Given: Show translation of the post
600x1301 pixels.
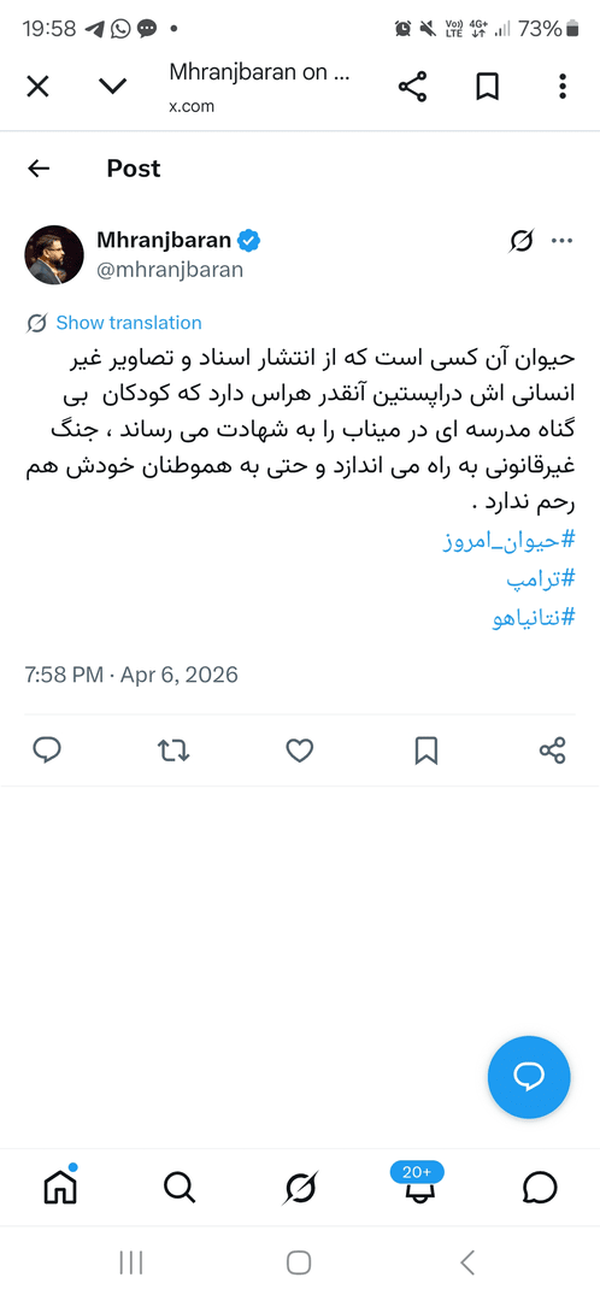Looking at the screenshot, I should pyautogui.click(x=128, y=322).
